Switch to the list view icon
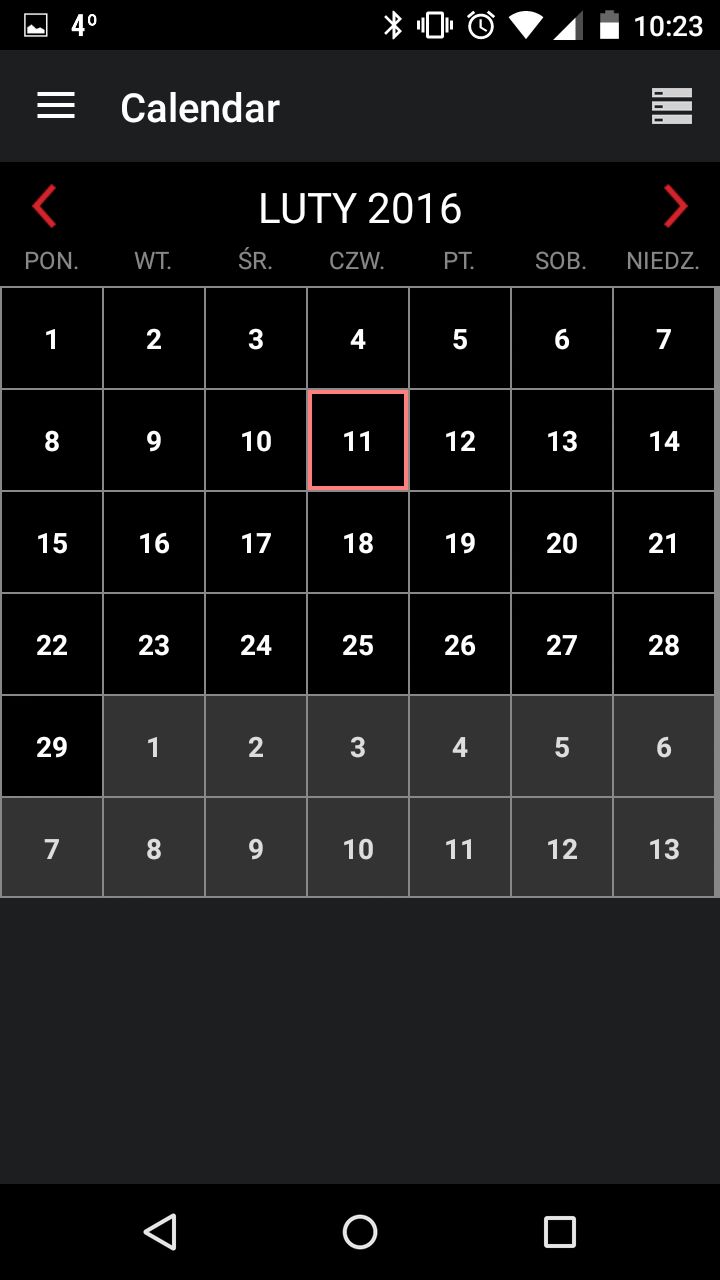The image size is (720, 1280). pyautogui.click(x=672, y=106)
